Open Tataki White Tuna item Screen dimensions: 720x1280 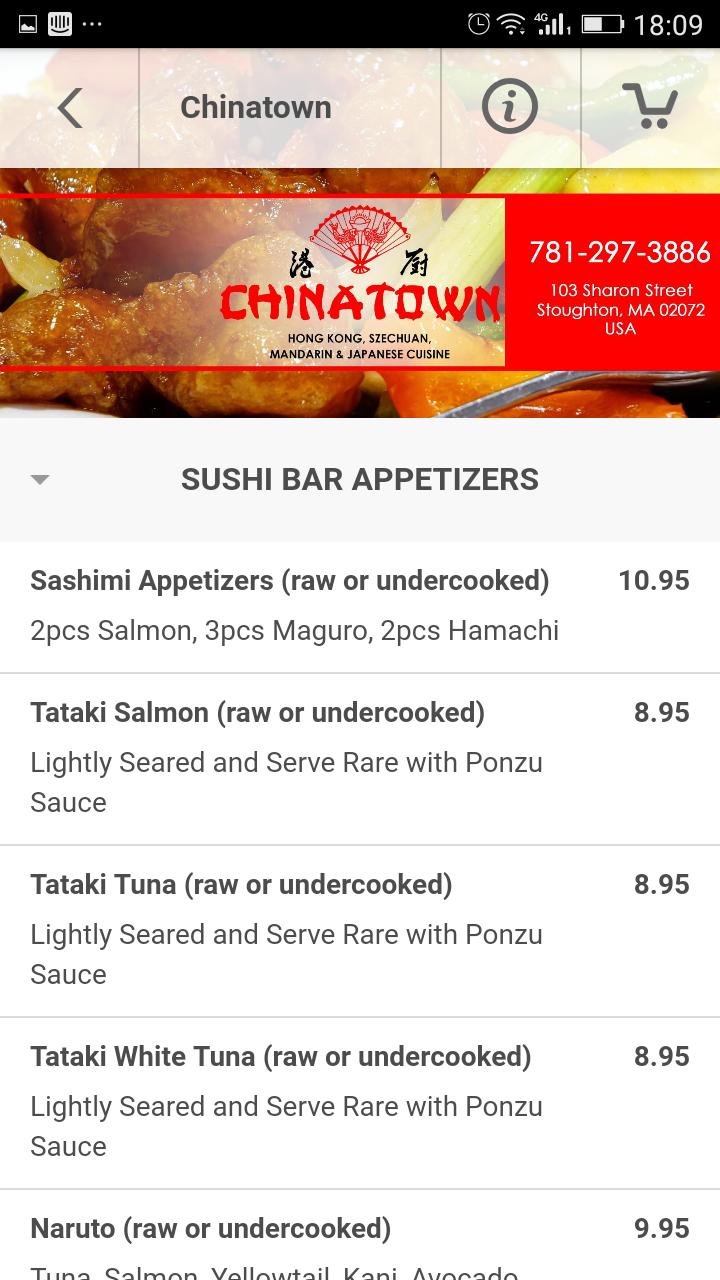(360, 1103)
